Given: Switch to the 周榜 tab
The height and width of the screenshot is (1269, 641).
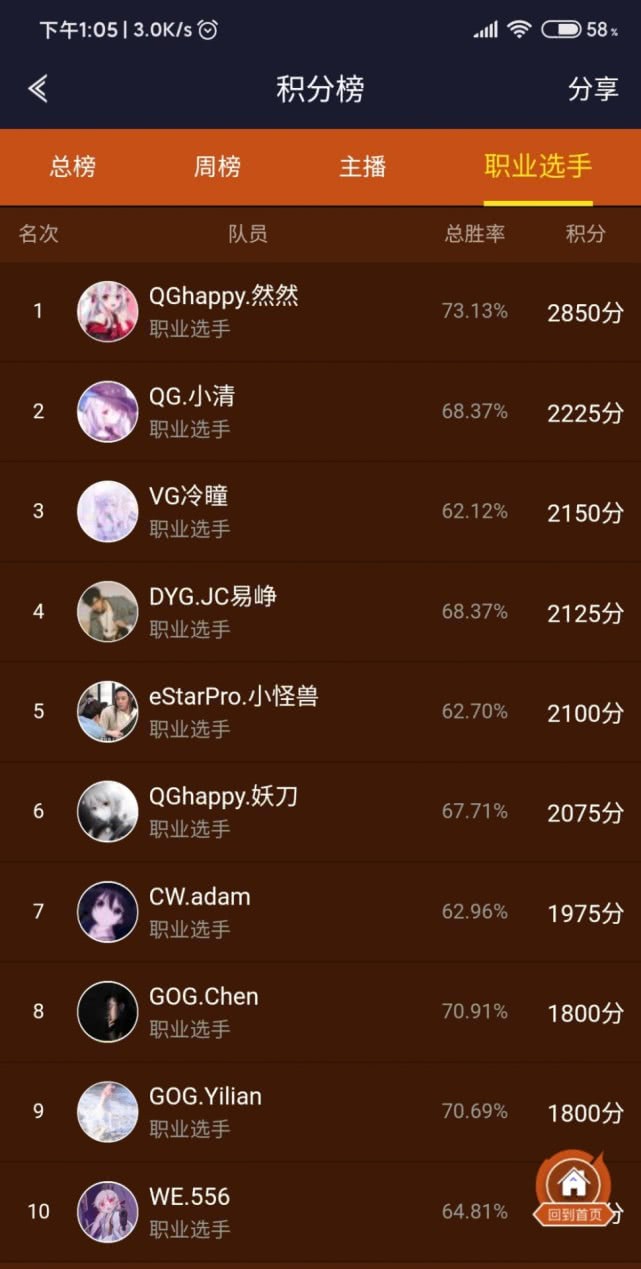Looking at the screenshot, I should [x=217, y=167].
